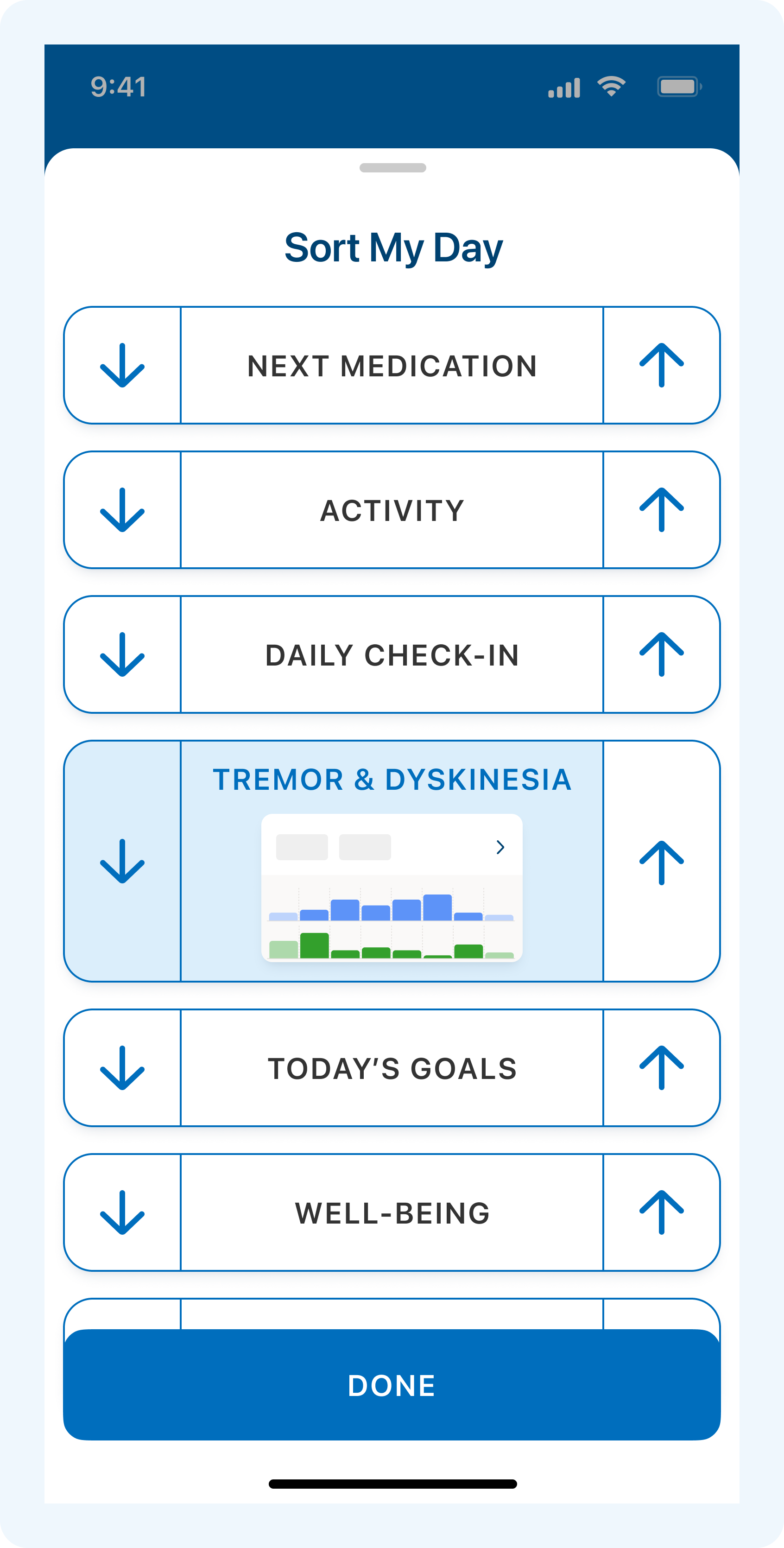
Task: Move Tremor & Dyskinesia up
Action: click(662, 861)
